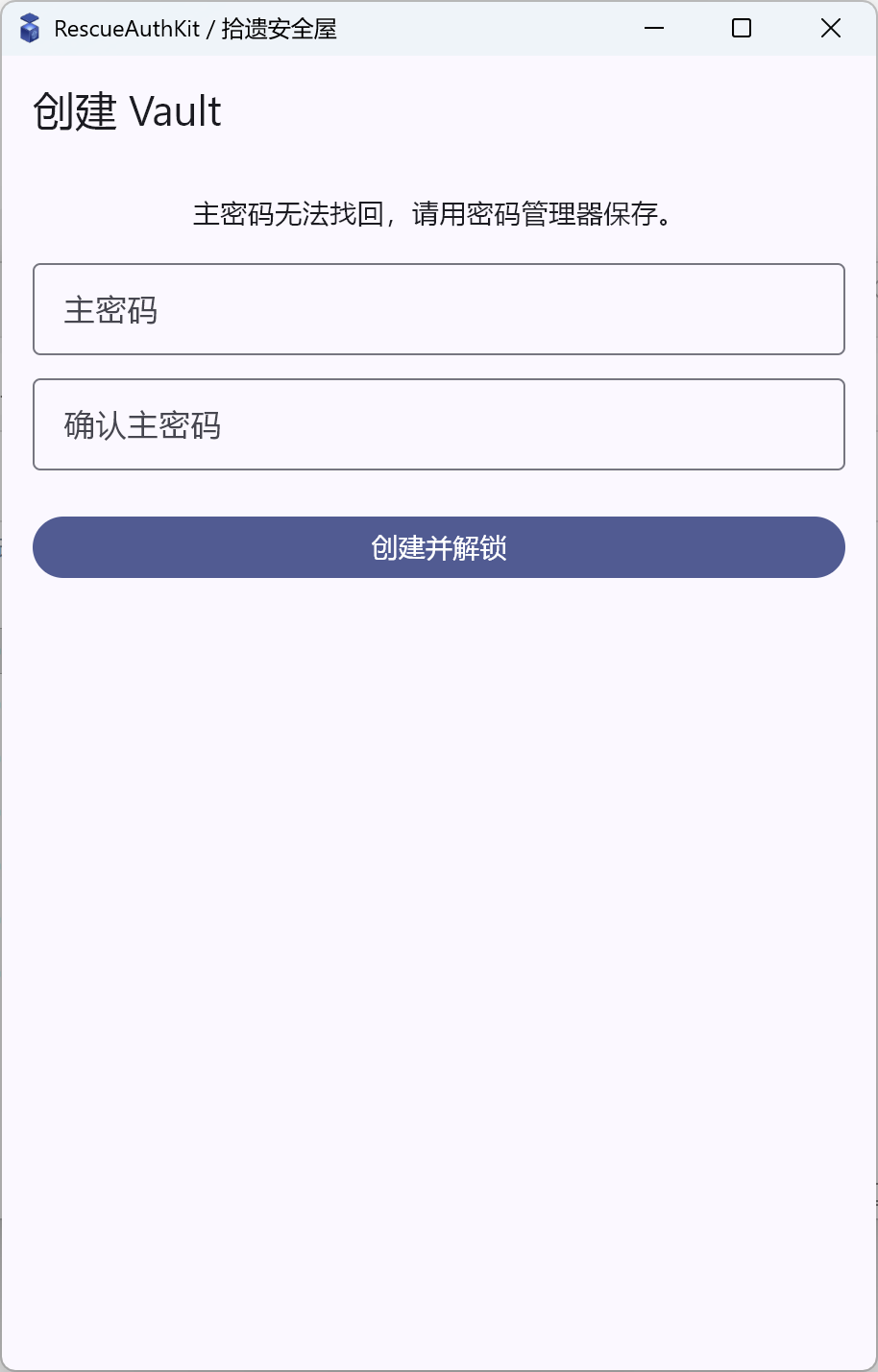Click inside the master password input box
This screenshot has width=878, height=1372.
439,309
